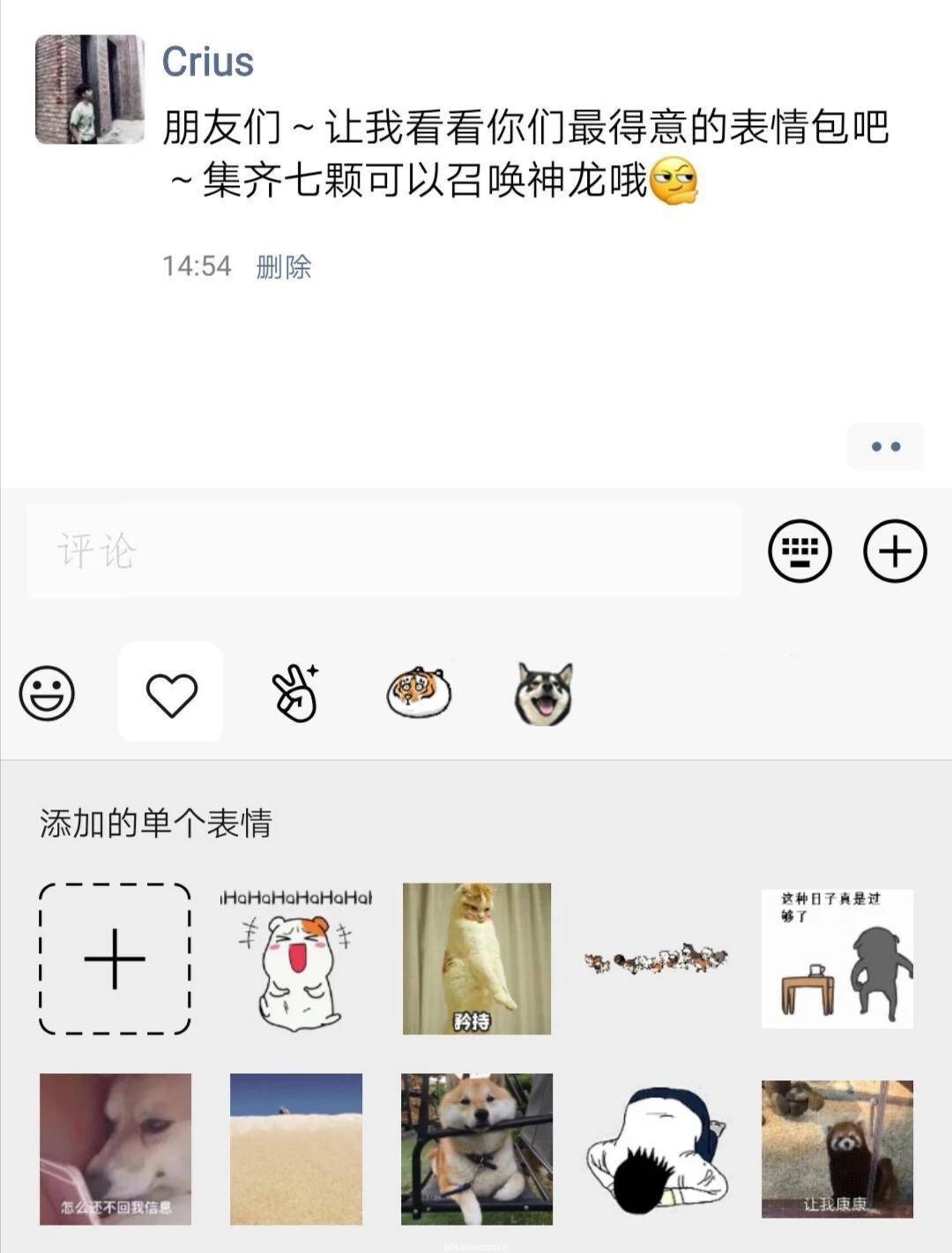Screen dimensions: 952x1253
Task: Open the husky dog sticker pack
Action: (x=544, y=693)
